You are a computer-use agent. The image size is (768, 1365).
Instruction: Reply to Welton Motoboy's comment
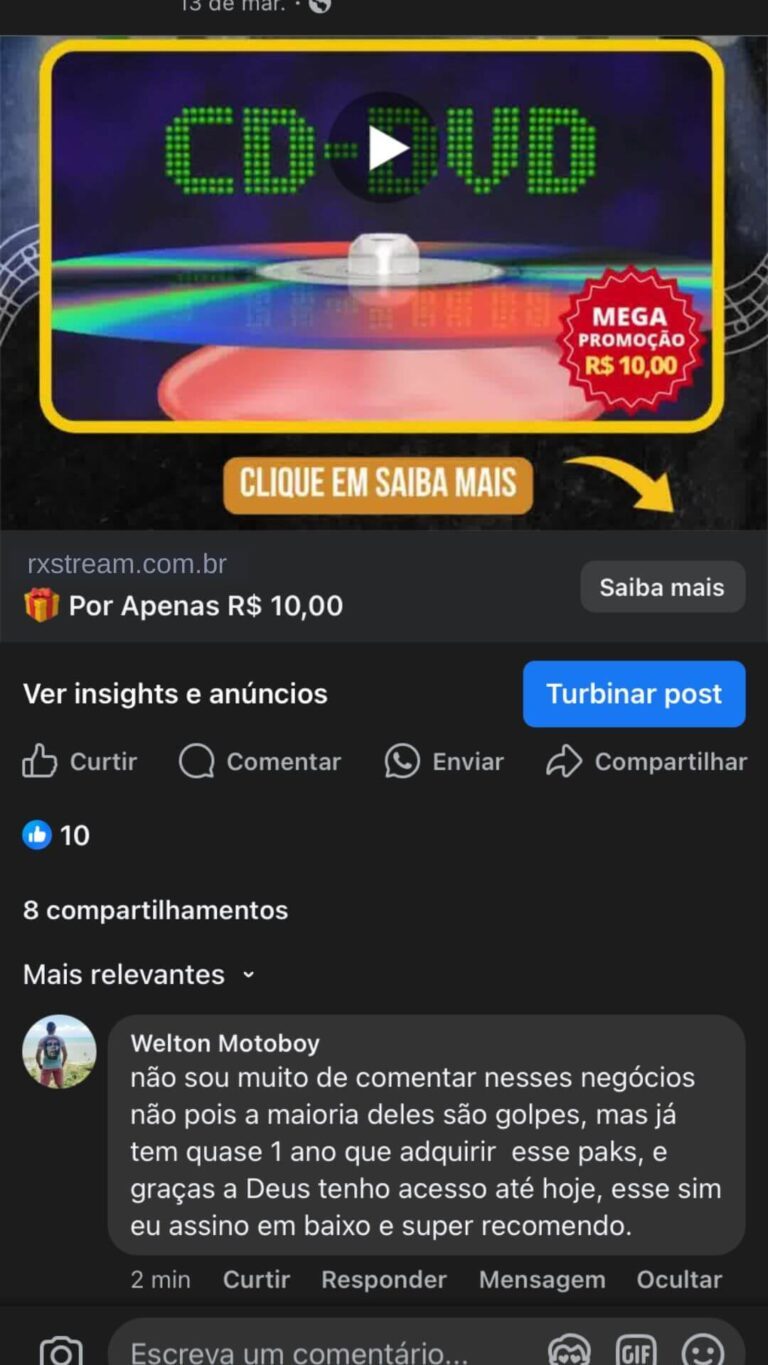tap(384, 1279)
